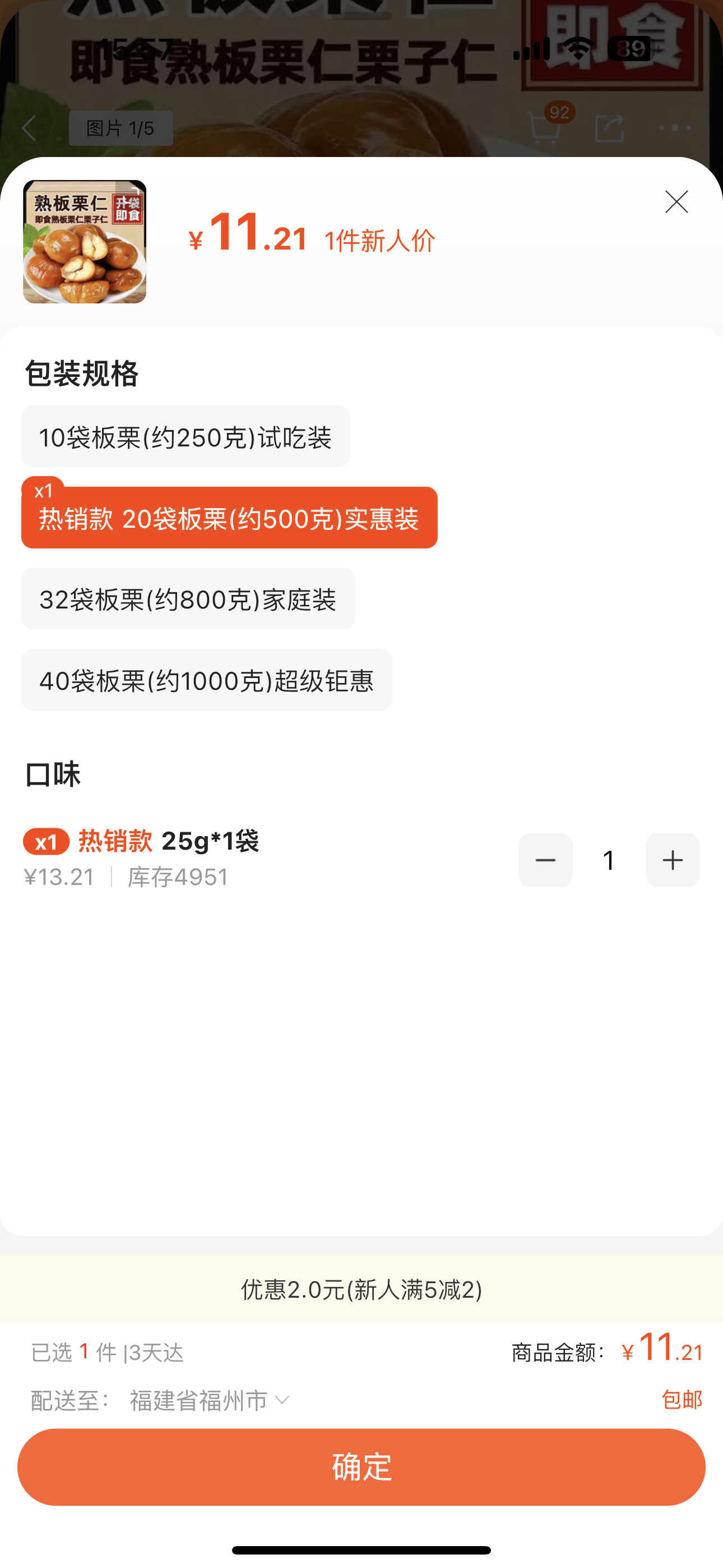Confirm selection with 确定 button
This screenshot has height=1568, width=723.
tap(361, 1467)
